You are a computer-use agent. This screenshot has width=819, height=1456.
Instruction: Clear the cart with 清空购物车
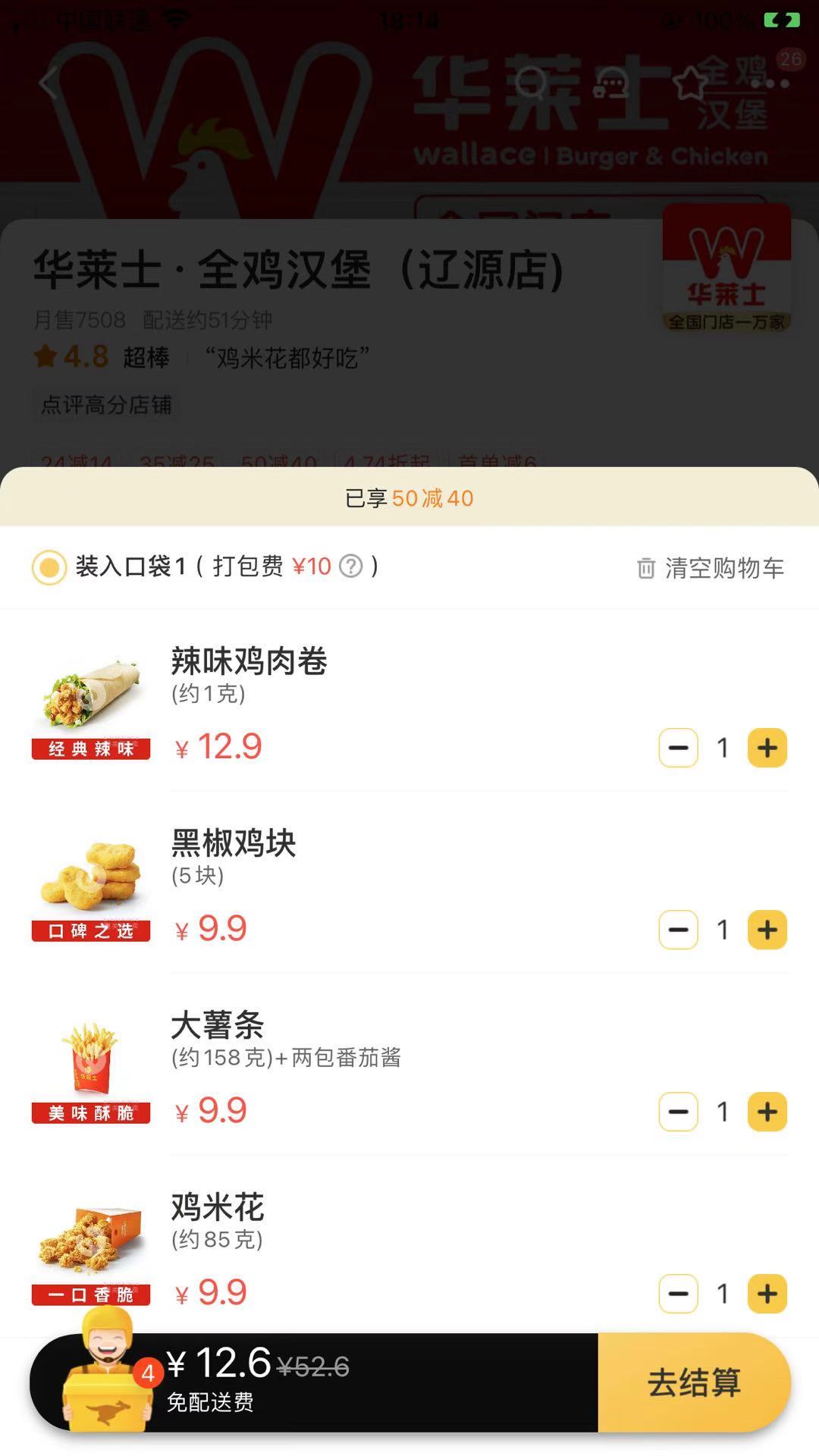click(x=711, y=568)
